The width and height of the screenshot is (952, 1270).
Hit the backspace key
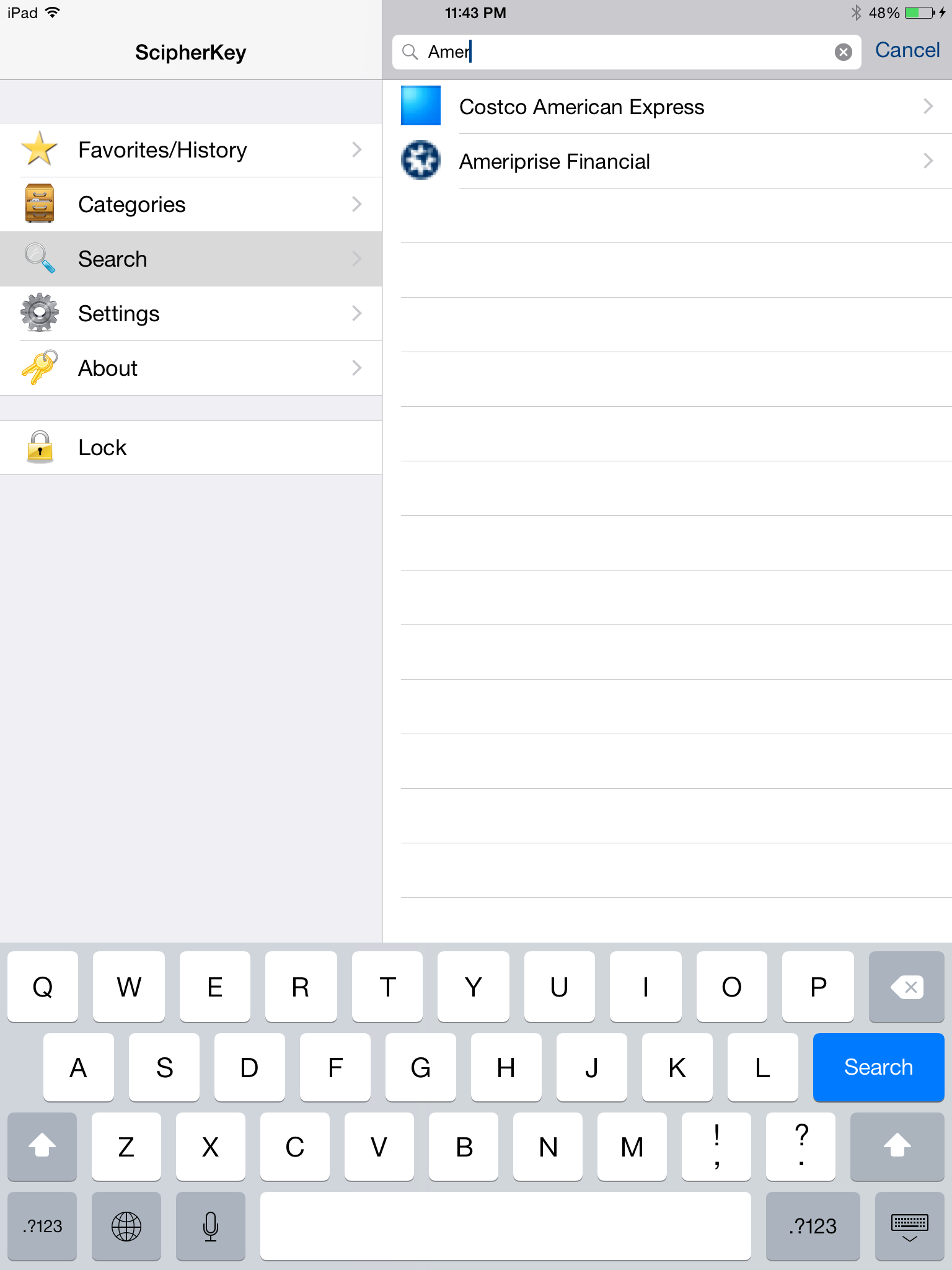tap(906, 987)
